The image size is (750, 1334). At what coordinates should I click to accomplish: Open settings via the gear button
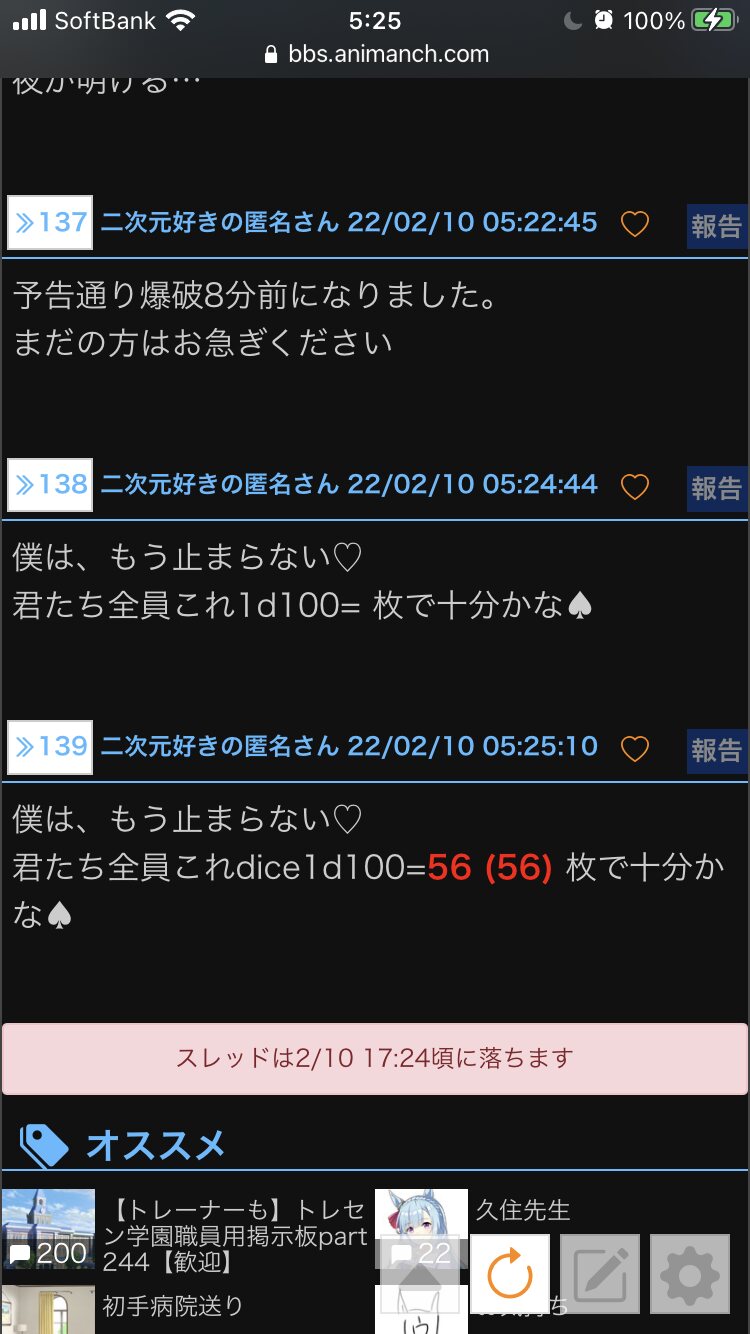690,1275
